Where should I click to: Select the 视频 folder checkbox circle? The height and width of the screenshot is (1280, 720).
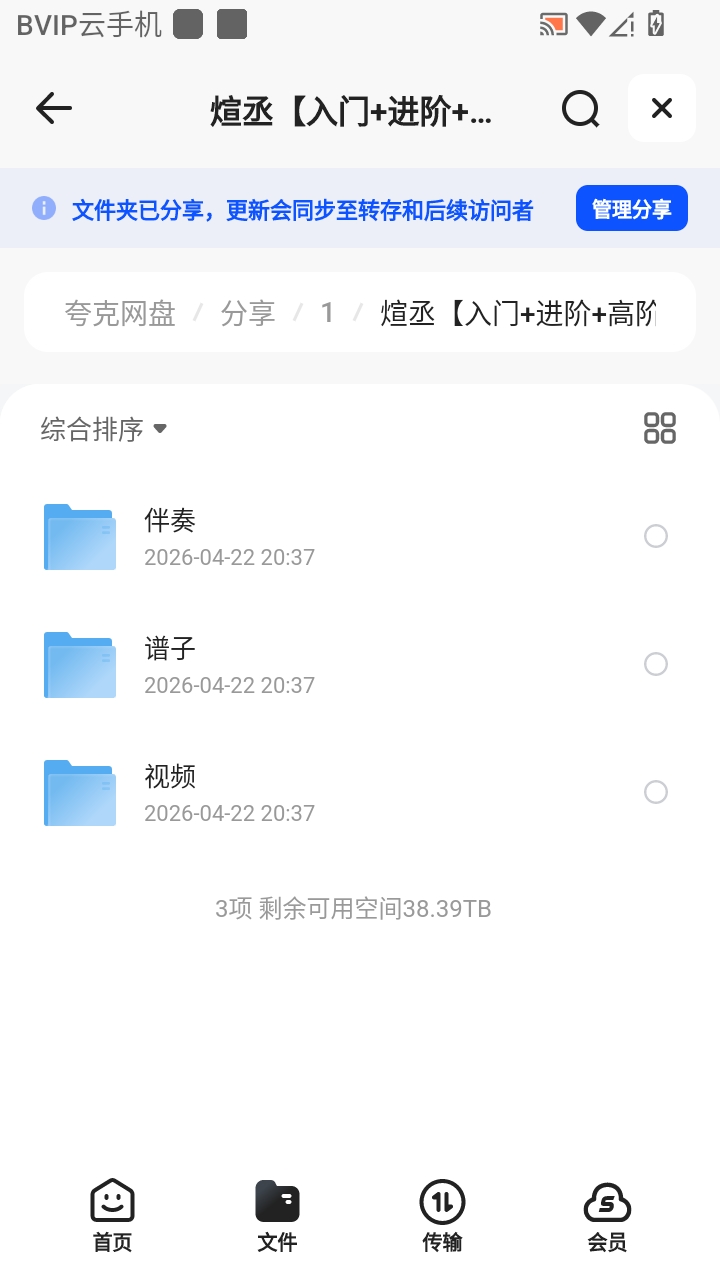[656, 791]
